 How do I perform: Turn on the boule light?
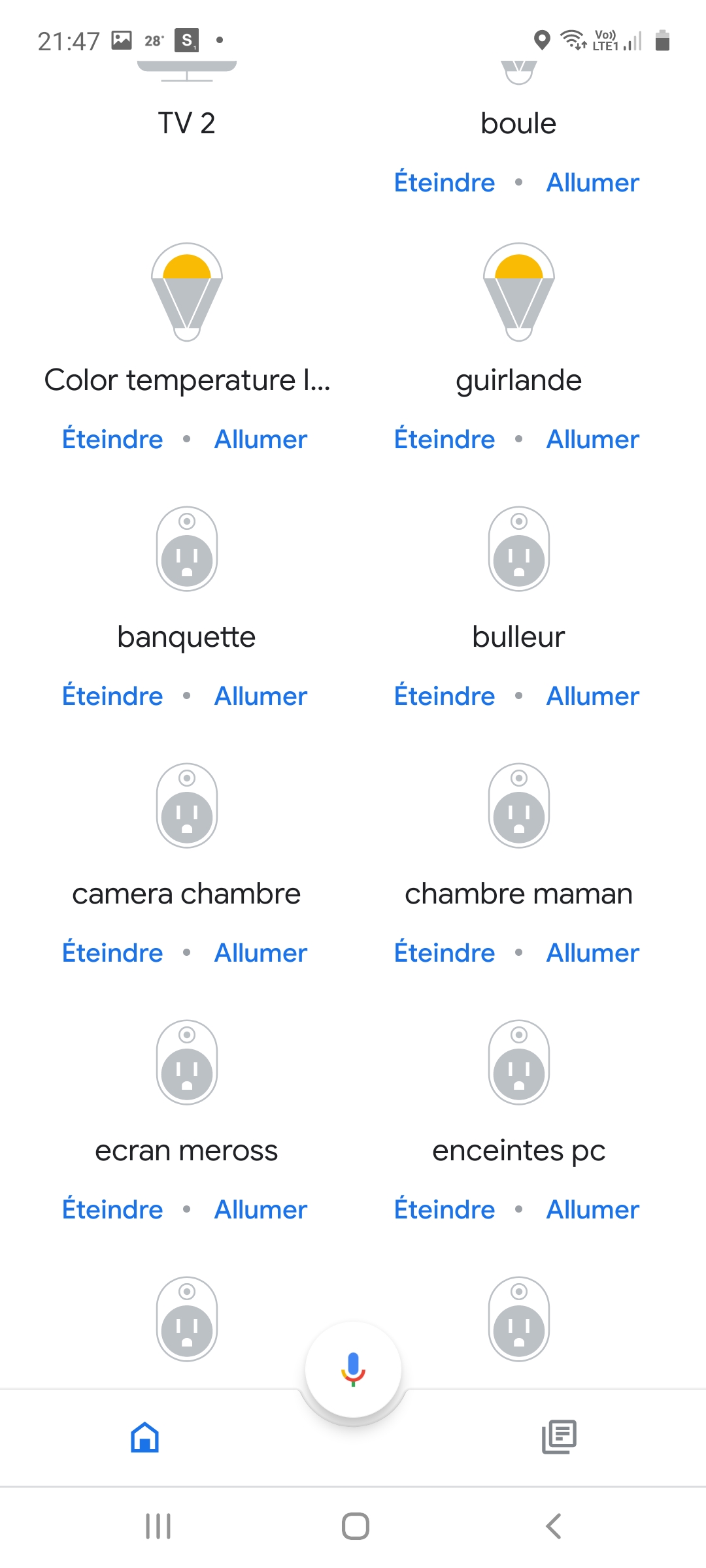pyautogui.click(x=592, y=182)
